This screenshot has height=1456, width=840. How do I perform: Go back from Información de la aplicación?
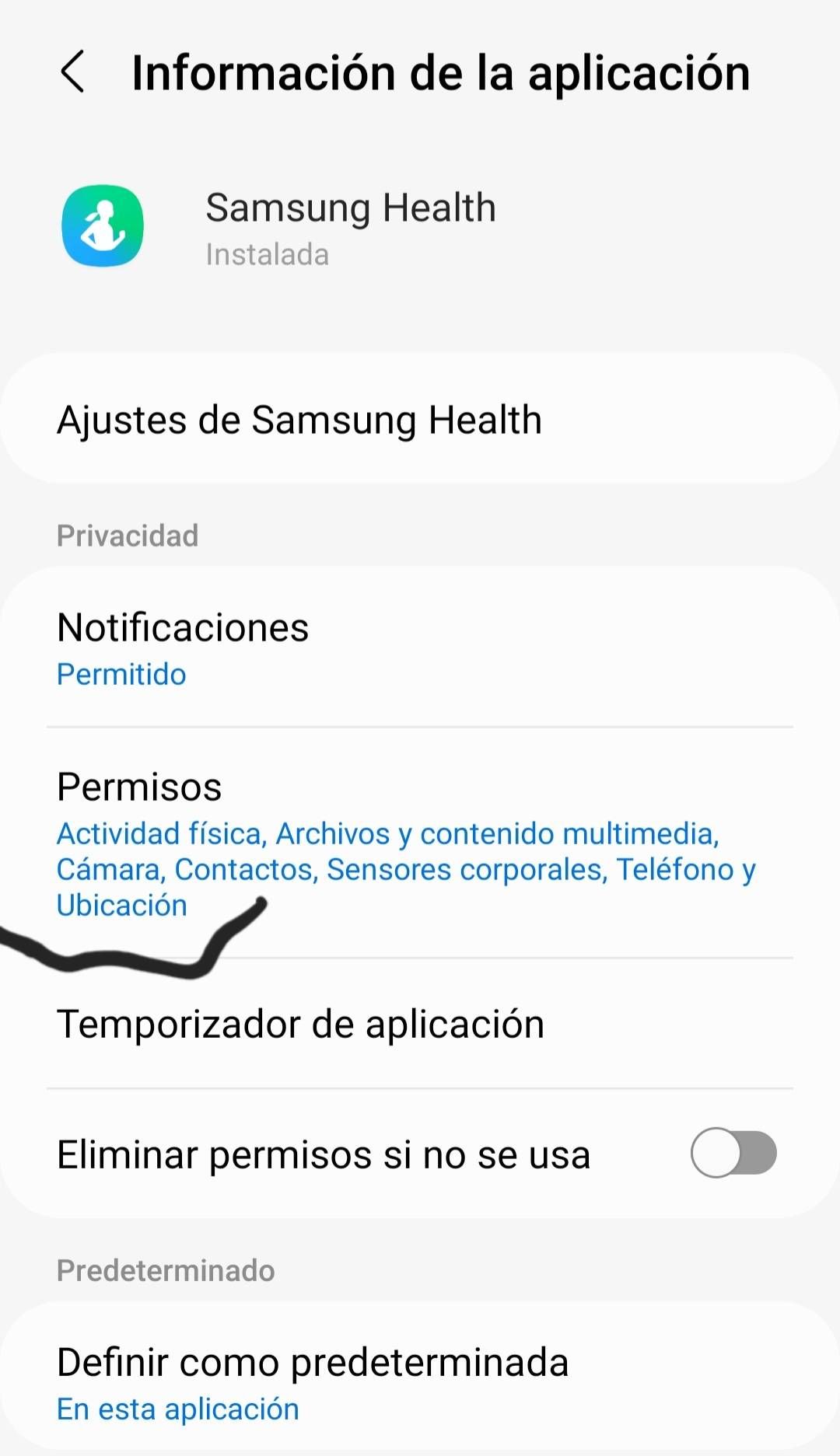[73, 72]
